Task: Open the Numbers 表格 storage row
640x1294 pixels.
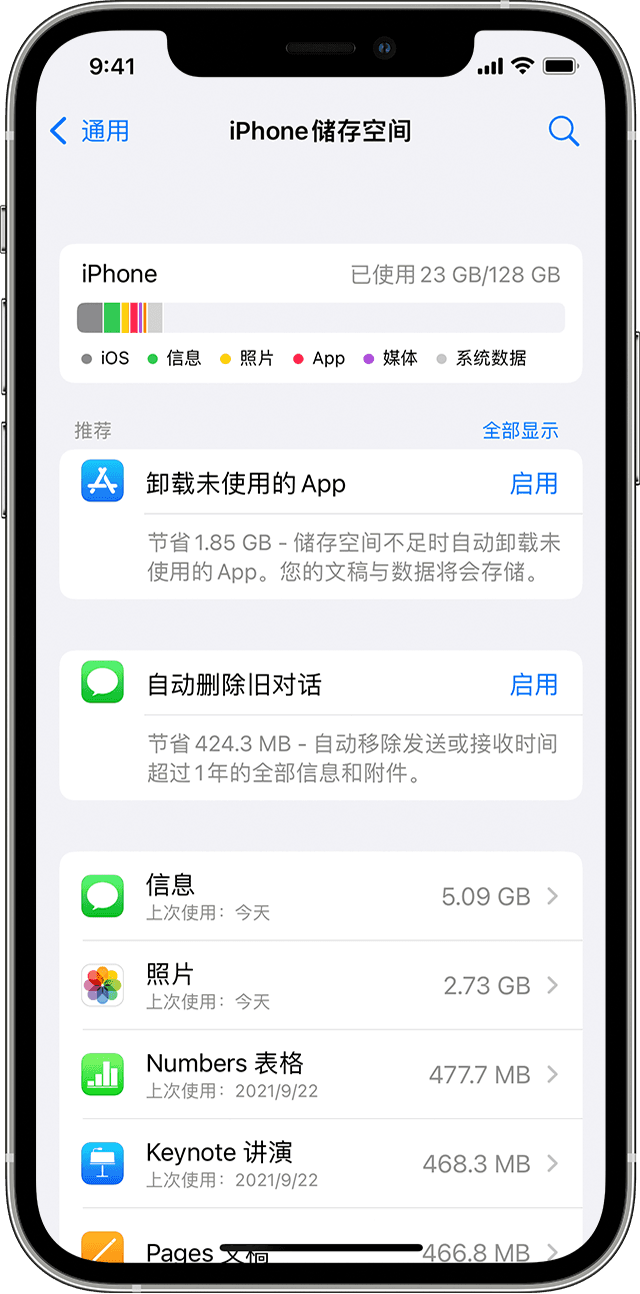Action: click(320, 1074)
